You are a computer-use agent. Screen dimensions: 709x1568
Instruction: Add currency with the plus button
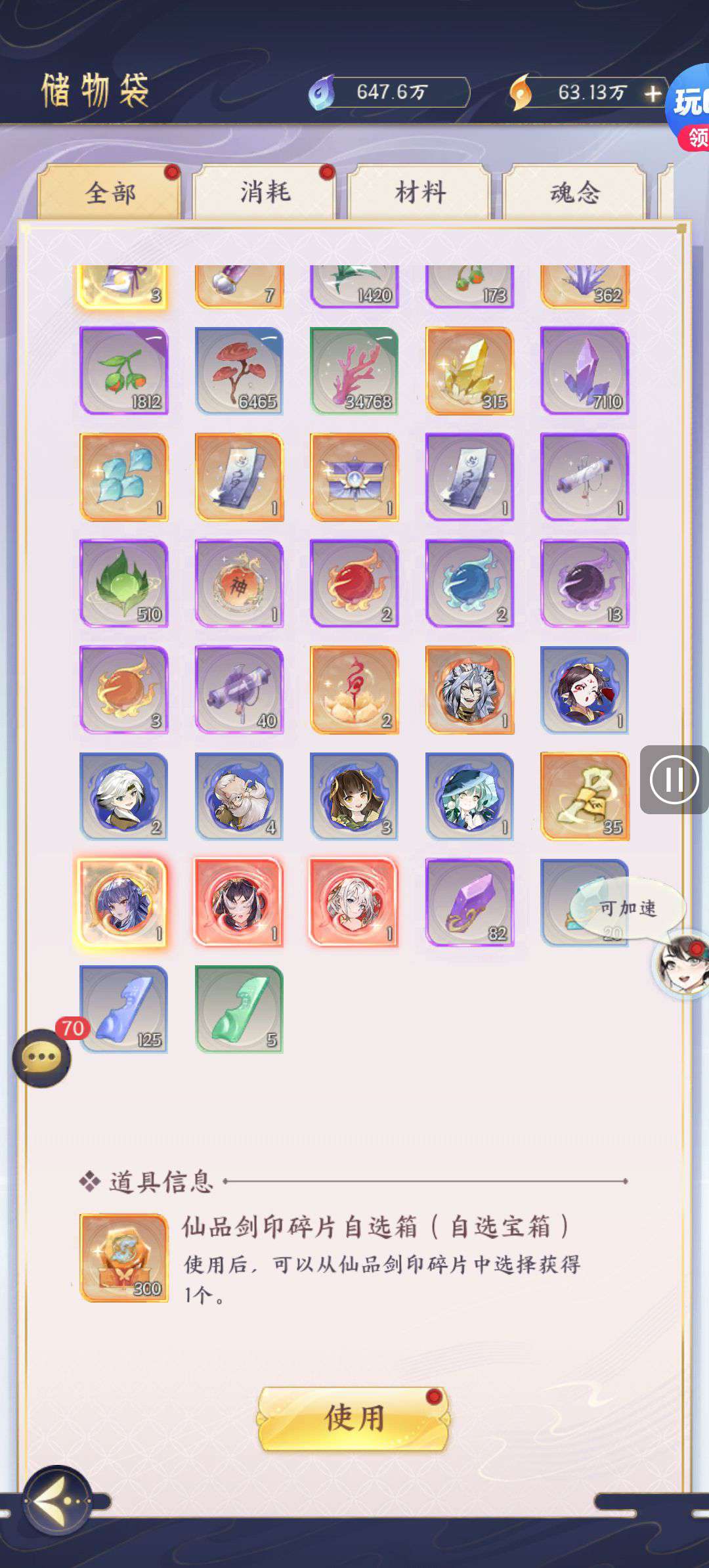652,94
